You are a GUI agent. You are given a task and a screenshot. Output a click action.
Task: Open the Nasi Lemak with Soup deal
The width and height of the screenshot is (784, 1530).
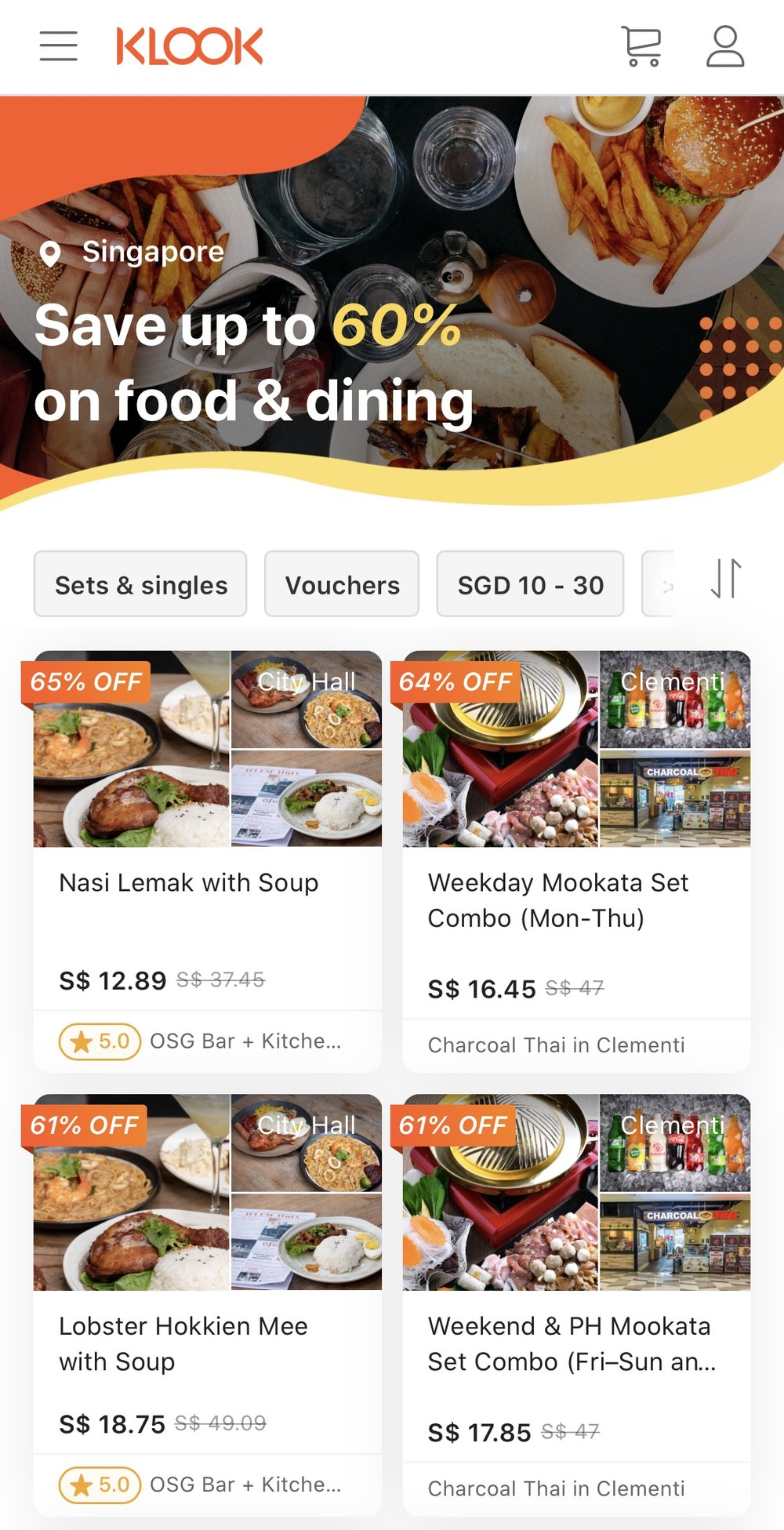pos(189,881)
